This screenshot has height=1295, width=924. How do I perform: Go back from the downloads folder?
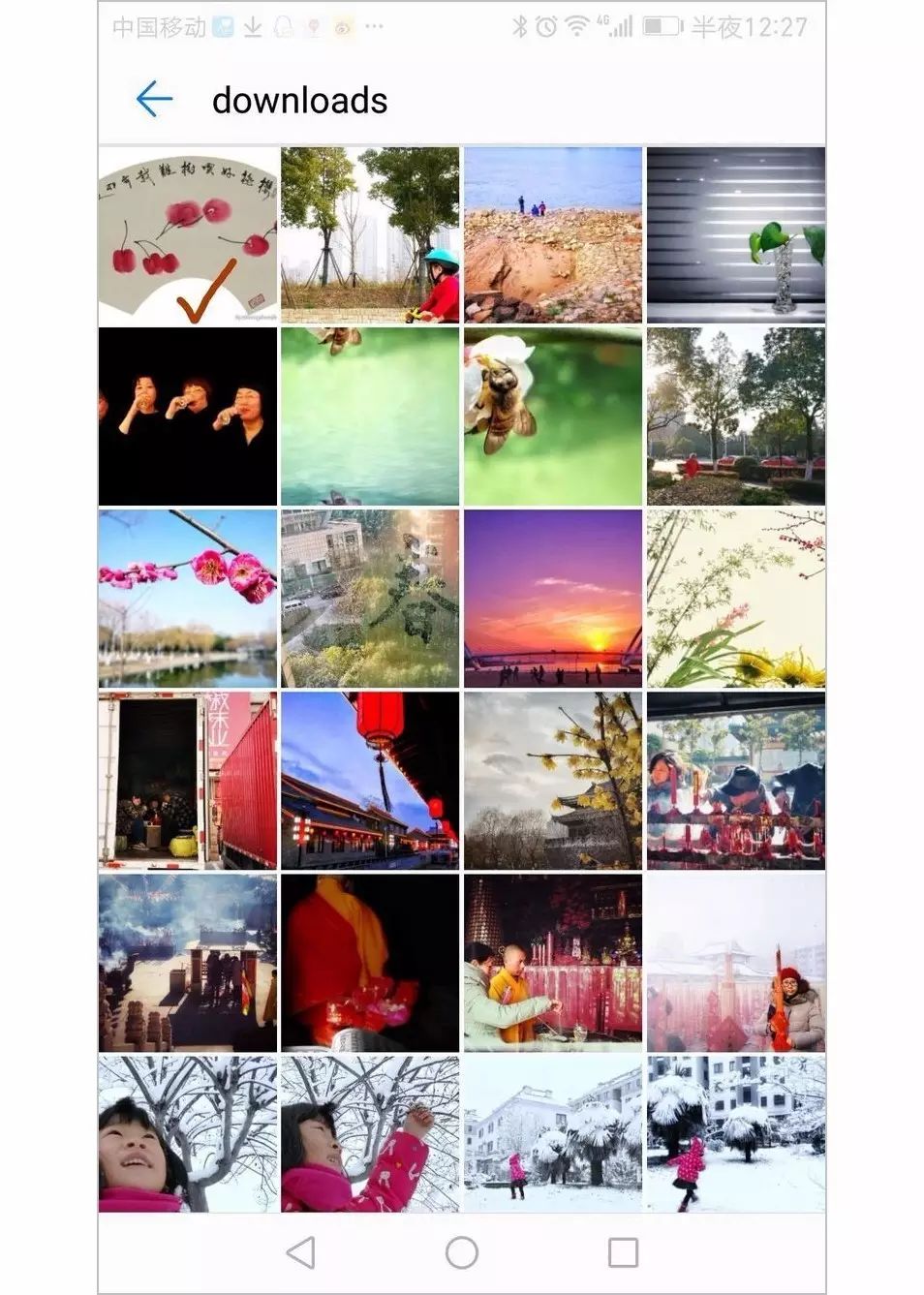(154, 99)
